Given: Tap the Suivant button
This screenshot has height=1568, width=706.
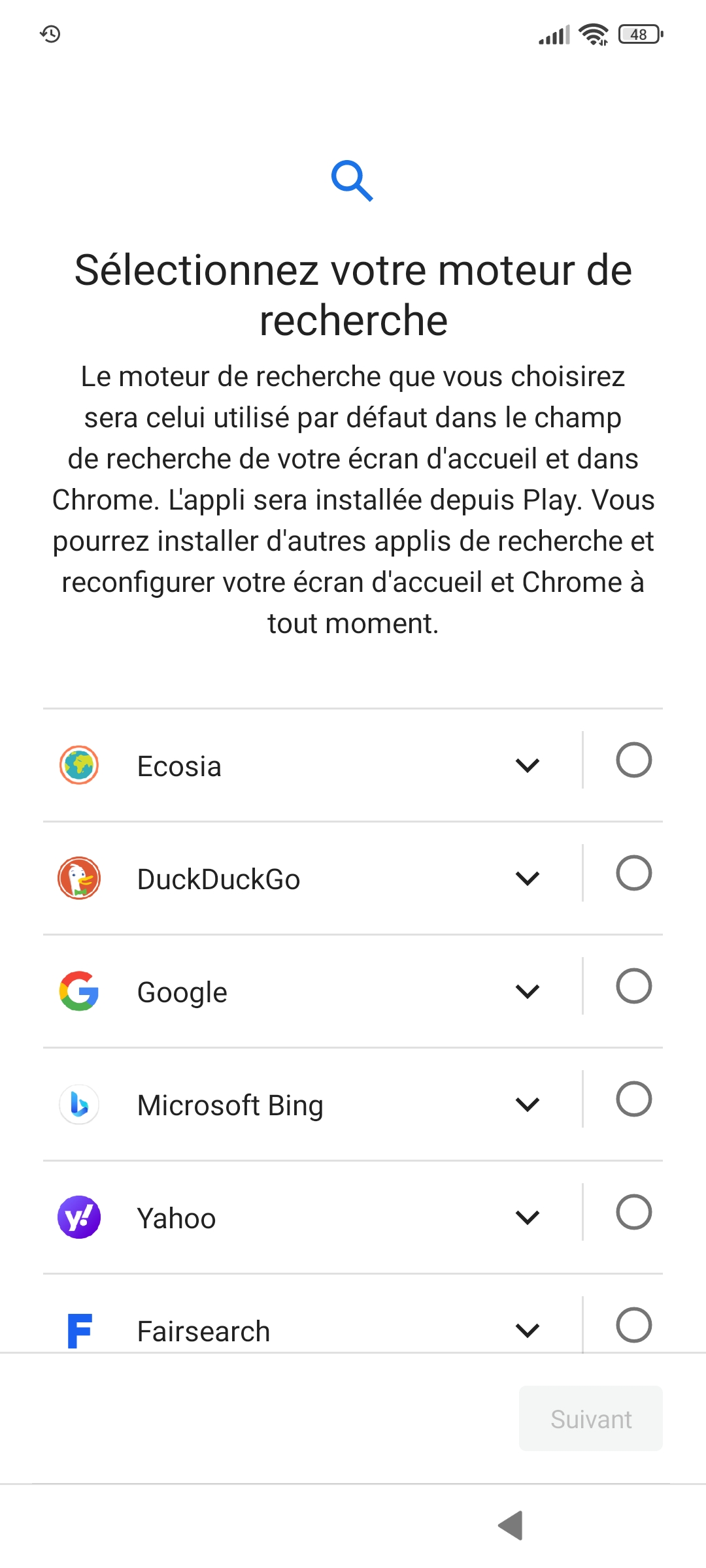Looking at the screenshot, I should click(x=590, y=1419).
